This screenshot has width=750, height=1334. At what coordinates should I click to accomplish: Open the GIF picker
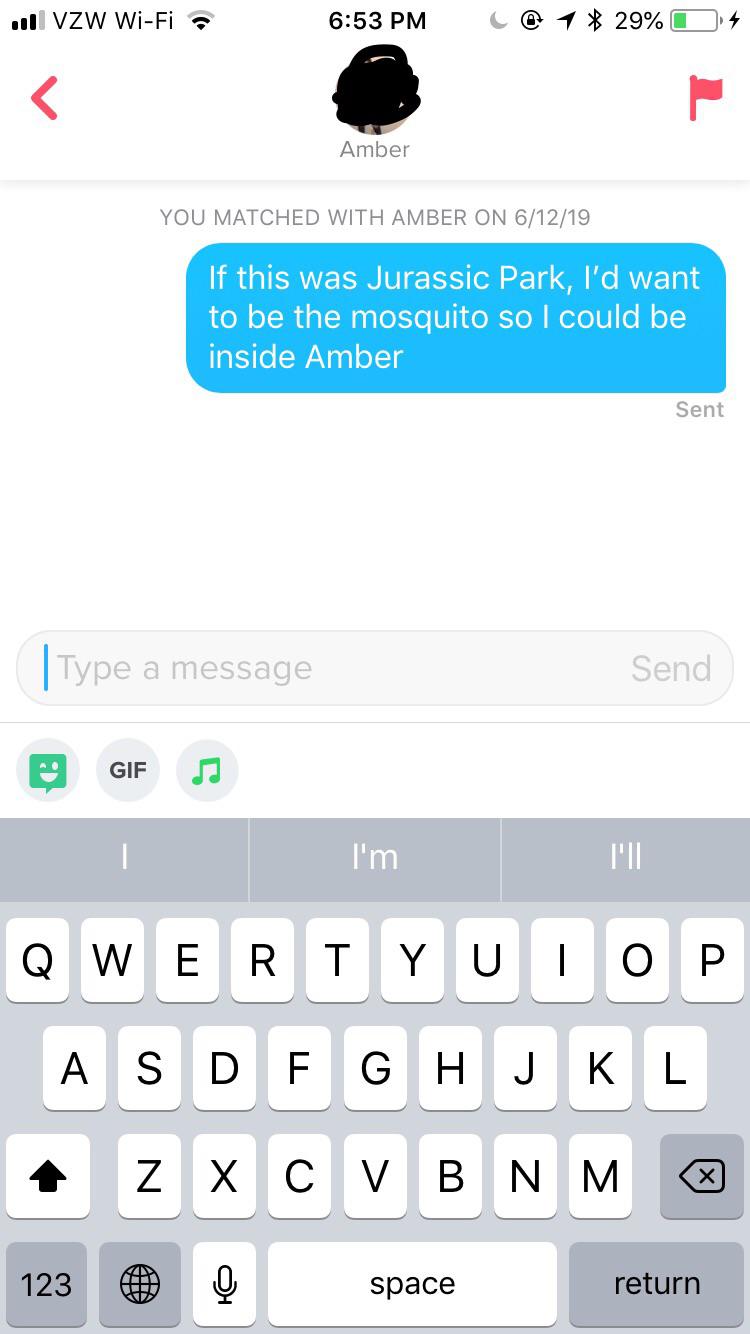coord(127,770)
